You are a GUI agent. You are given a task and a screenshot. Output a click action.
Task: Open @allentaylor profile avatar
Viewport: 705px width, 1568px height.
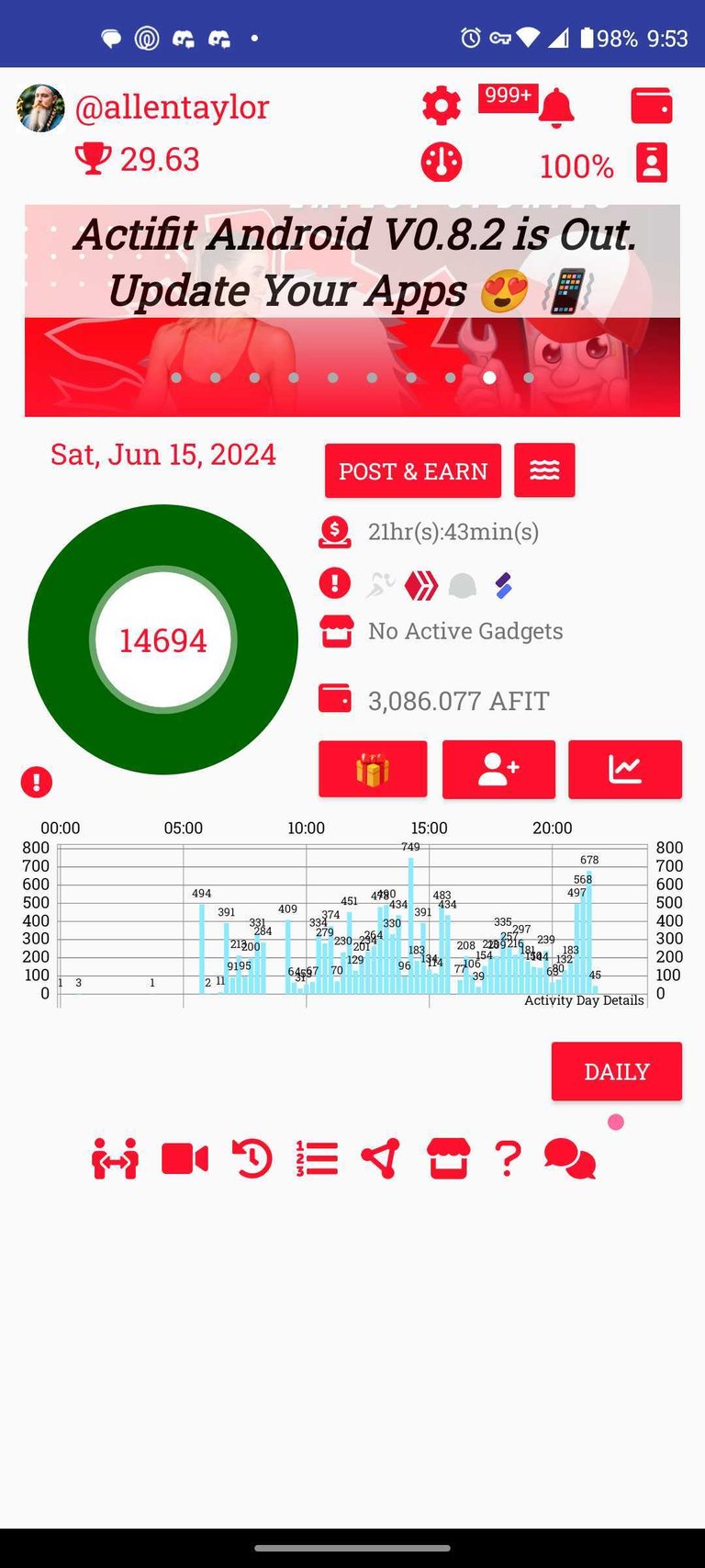[41, 108]
